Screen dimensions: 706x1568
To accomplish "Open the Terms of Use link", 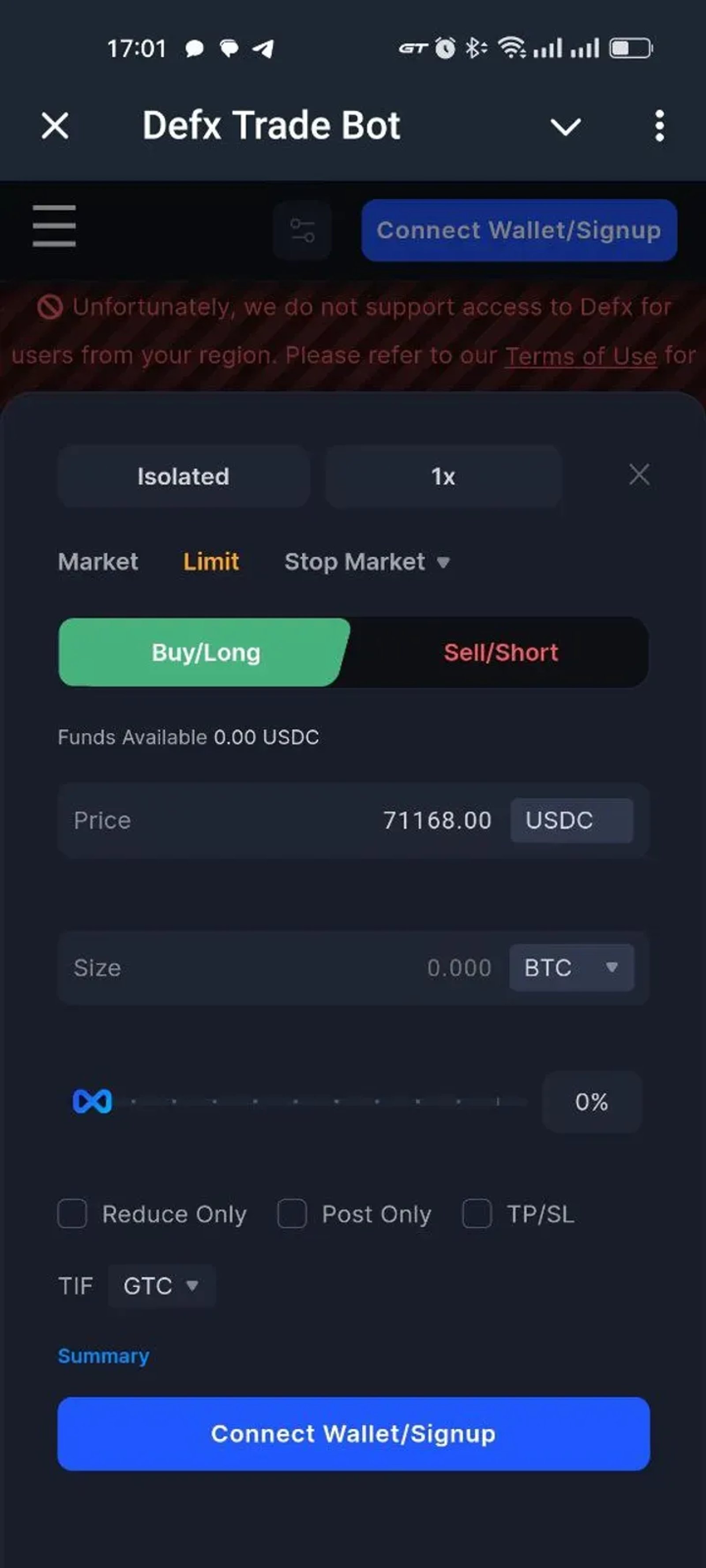I will tap(581, 355).
